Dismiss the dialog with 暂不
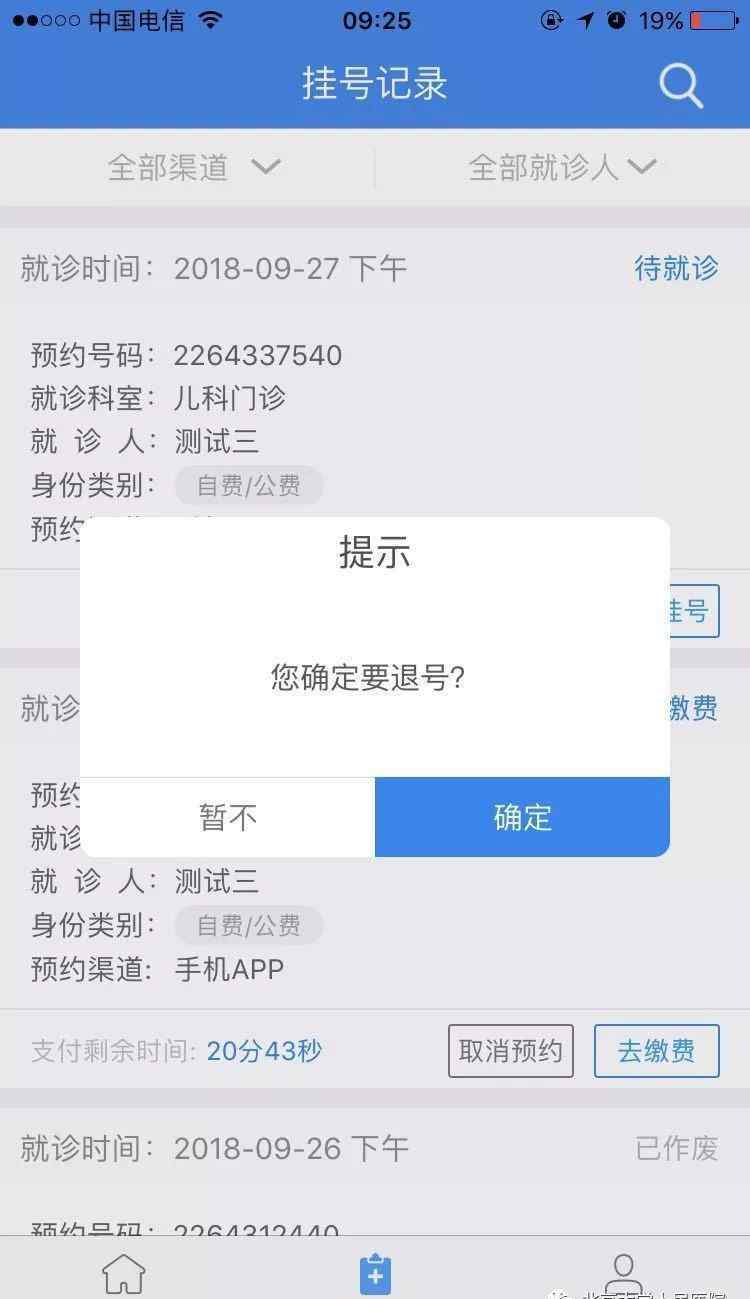 pyautogui.click(x=228, y=817)
